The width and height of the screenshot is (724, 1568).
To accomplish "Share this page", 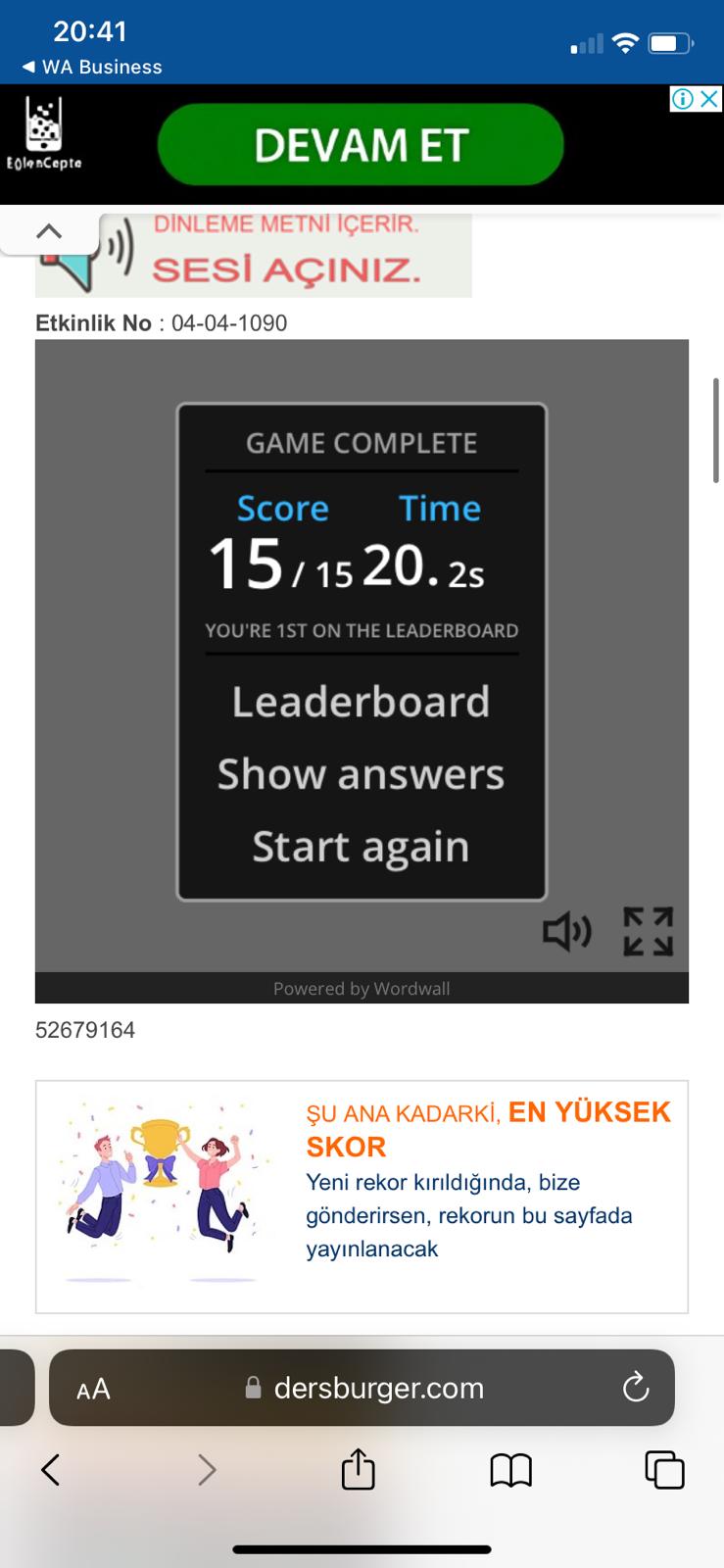I will pyautogui.click(x=359, y=1469).
